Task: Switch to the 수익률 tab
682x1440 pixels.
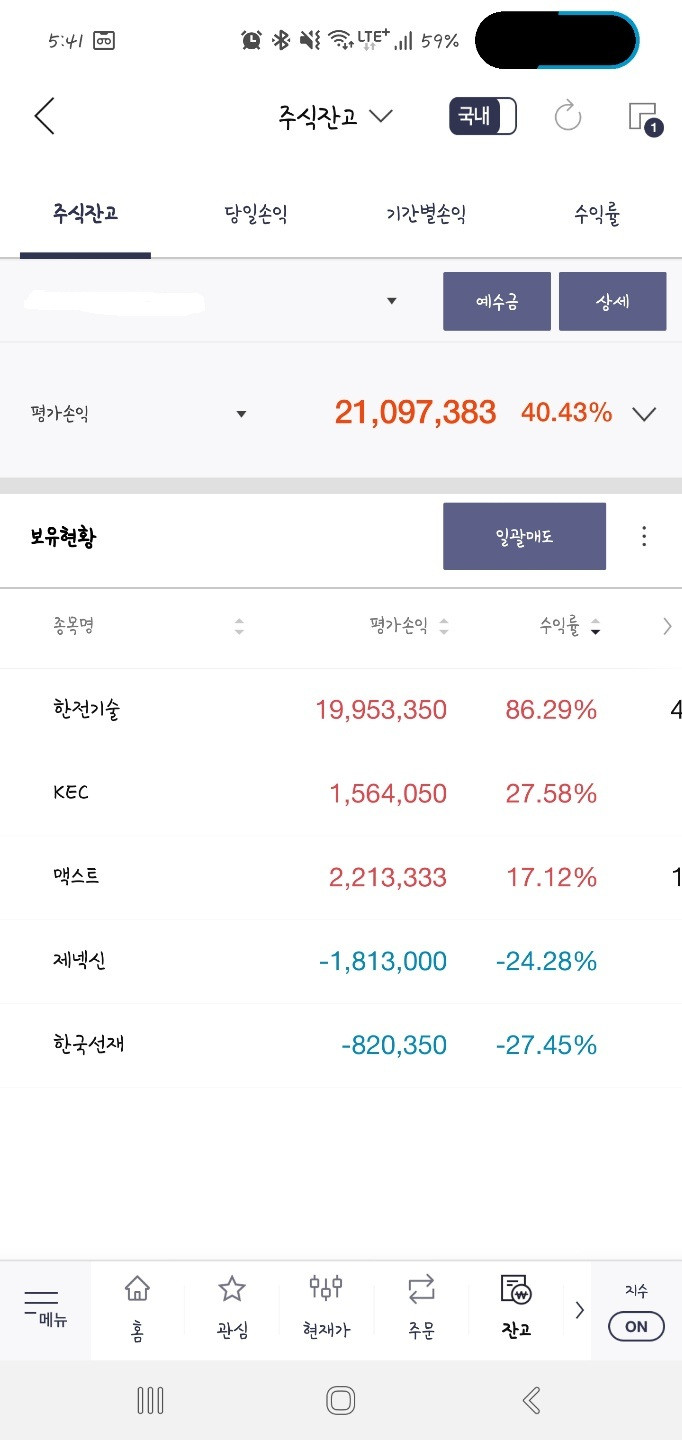Action: click(x=597, y=214)
